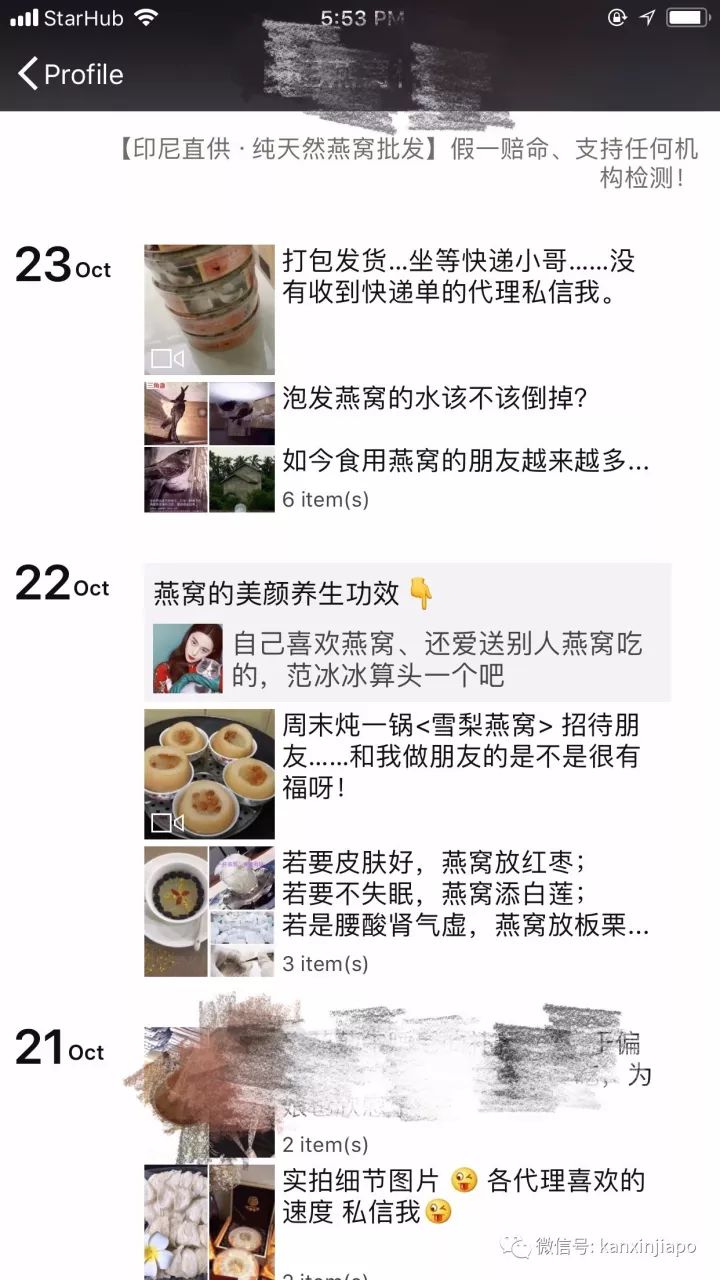Open the 23 Oct packing and shipping video post
This screenshot has width=720, height=1280.
click(x=209, y=310)
